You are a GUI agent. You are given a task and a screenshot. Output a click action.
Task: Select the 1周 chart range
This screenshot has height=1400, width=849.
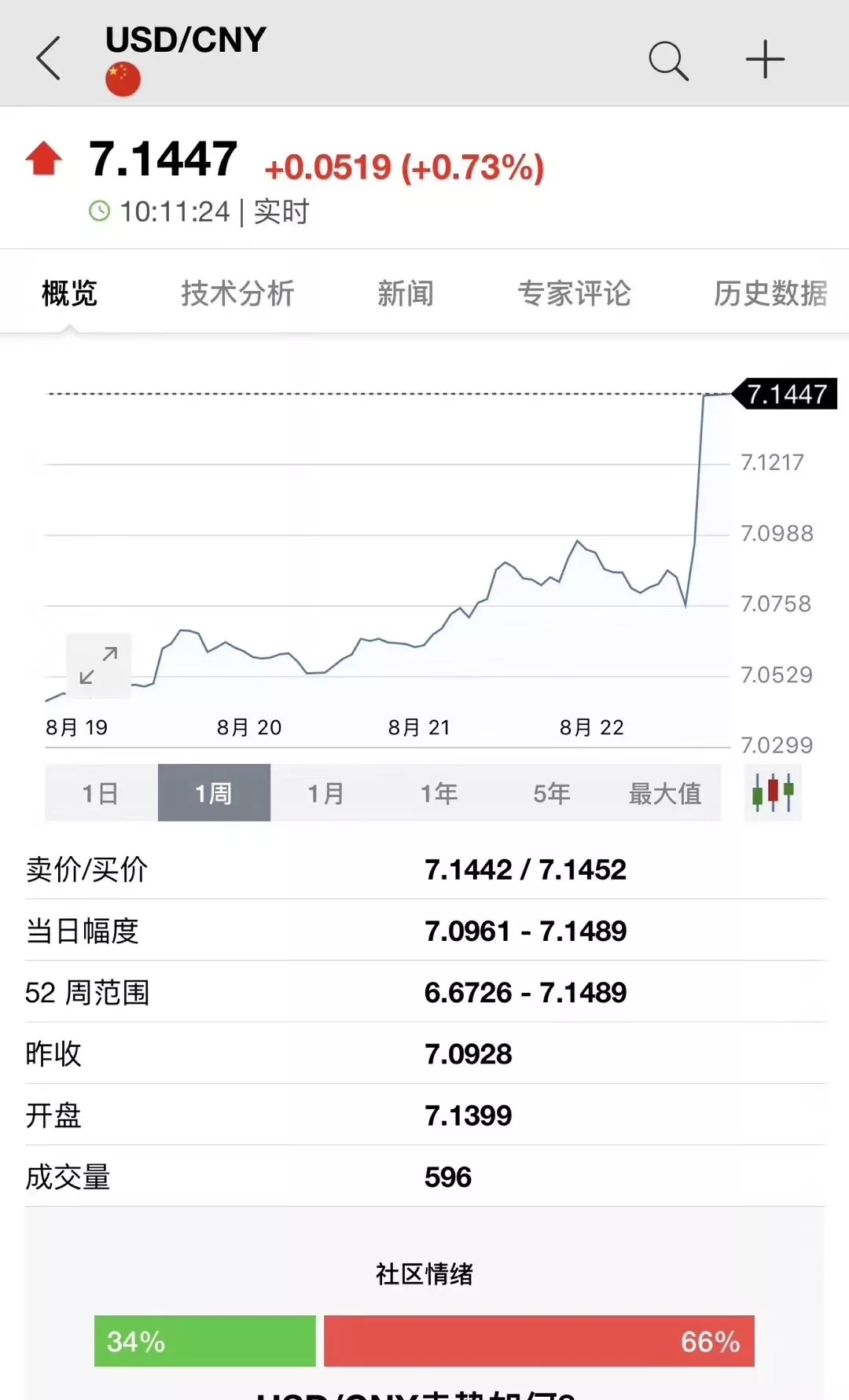(214, 793)
